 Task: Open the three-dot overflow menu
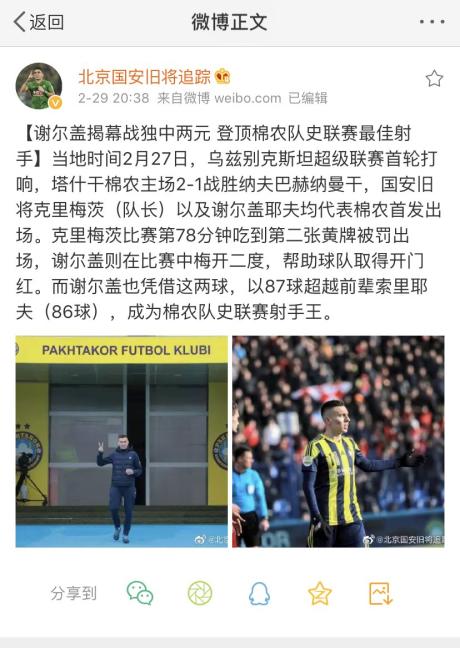pyautogui.click(x=432, y=22)
